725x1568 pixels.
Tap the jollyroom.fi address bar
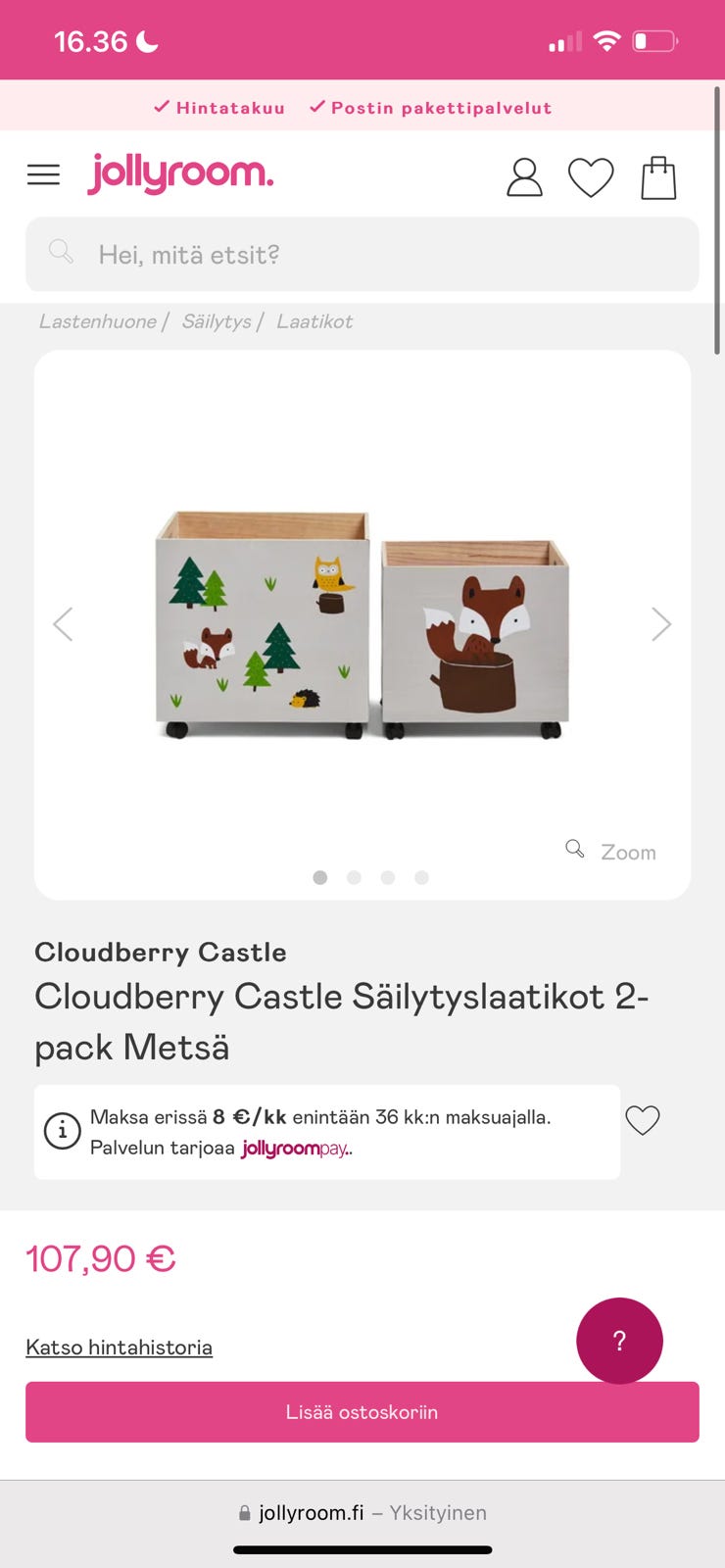pyautogui.click(x=362, y=1513)
